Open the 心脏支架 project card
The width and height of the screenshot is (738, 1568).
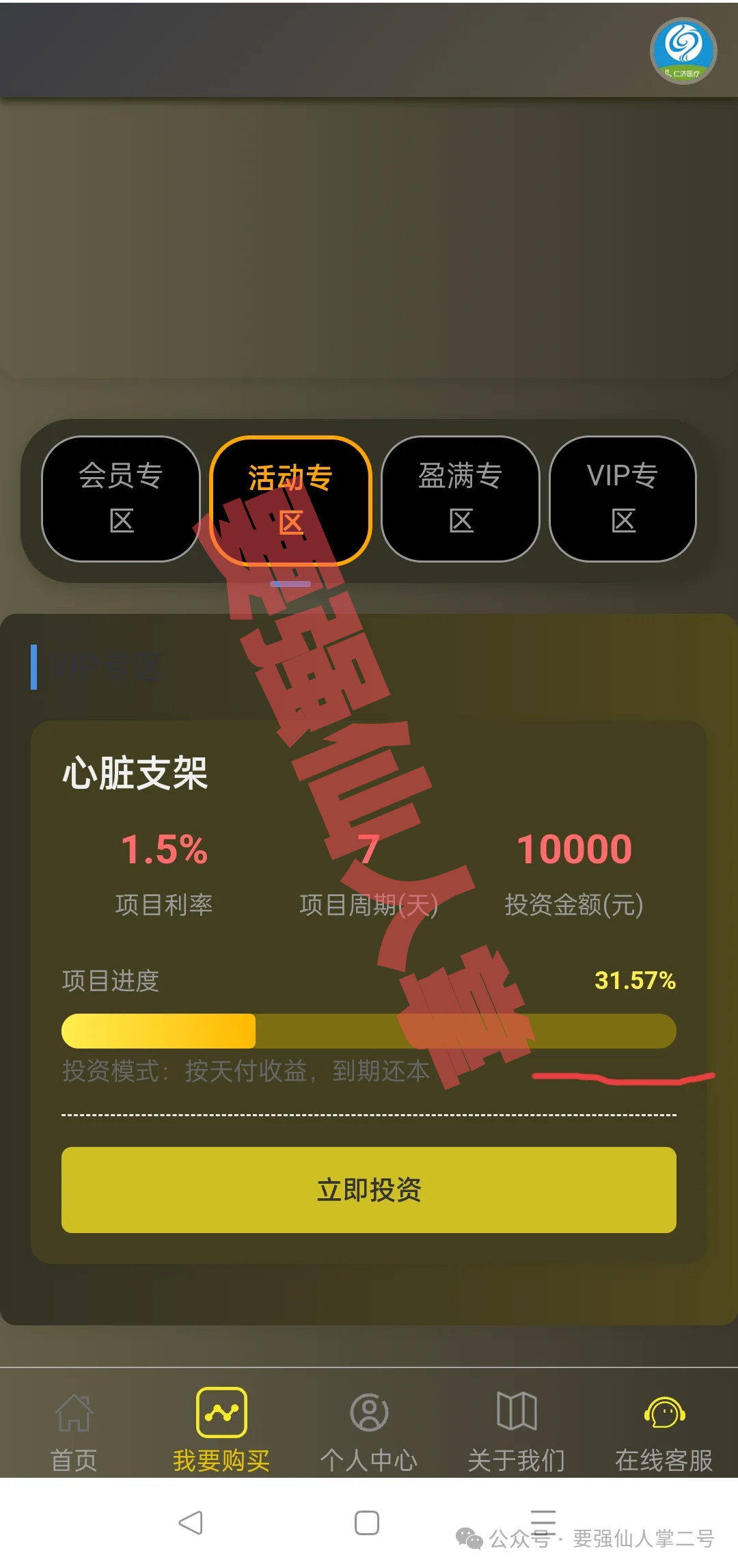tap(135, 774)
